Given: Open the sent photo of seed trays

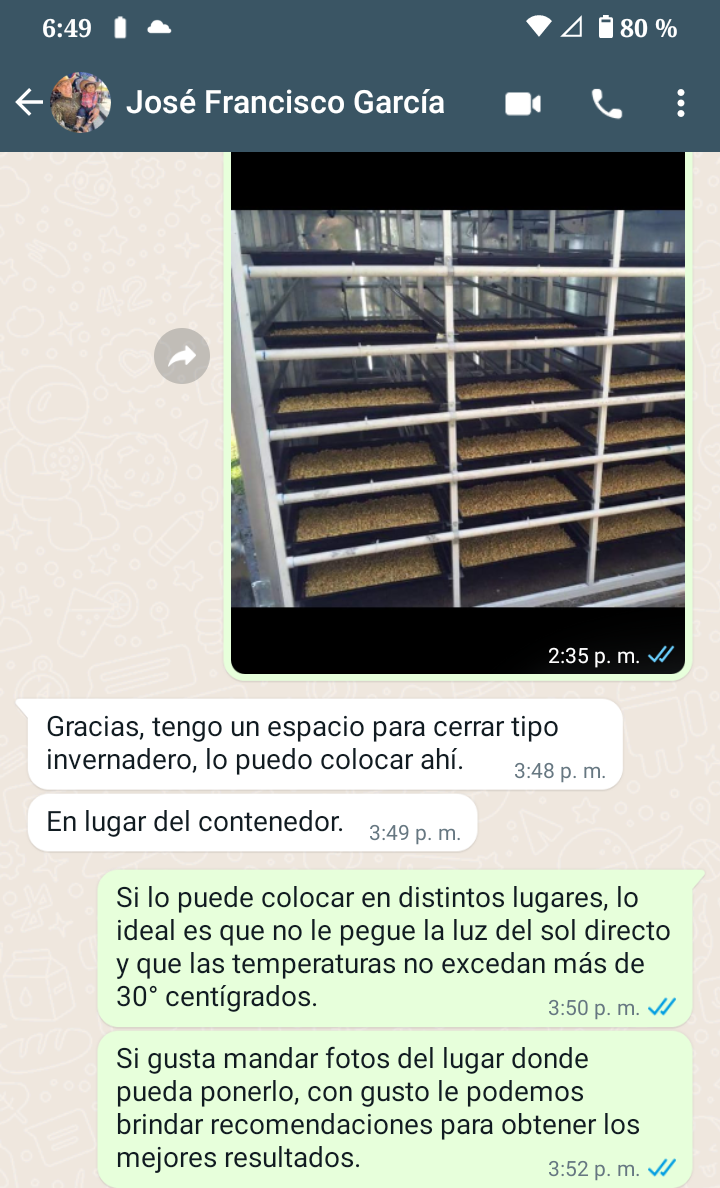Looking at the screenshot, I should coord(458,408).
